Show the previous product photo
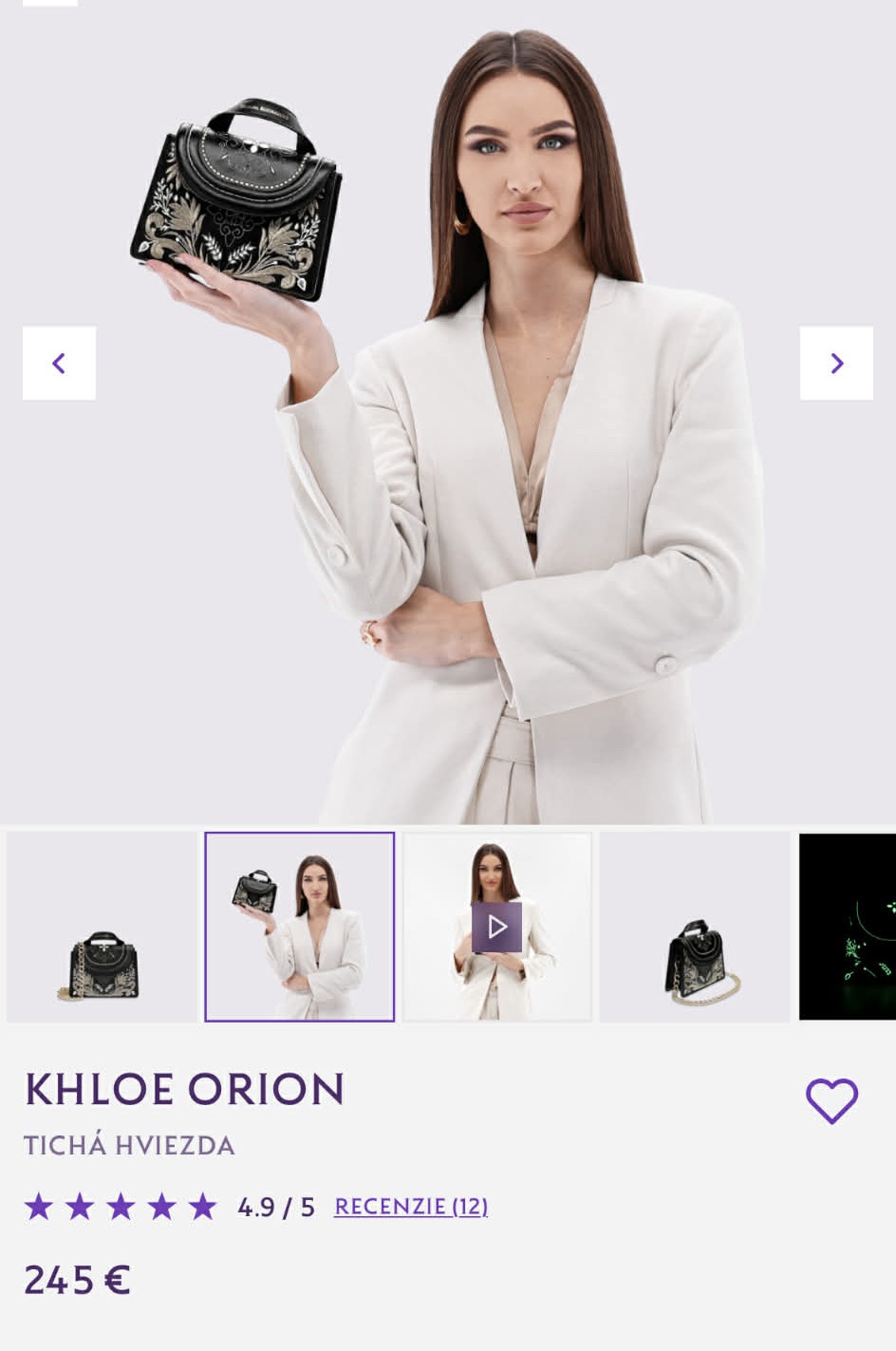This screenshot has width=896, height=1351. (x=59, y=364)
